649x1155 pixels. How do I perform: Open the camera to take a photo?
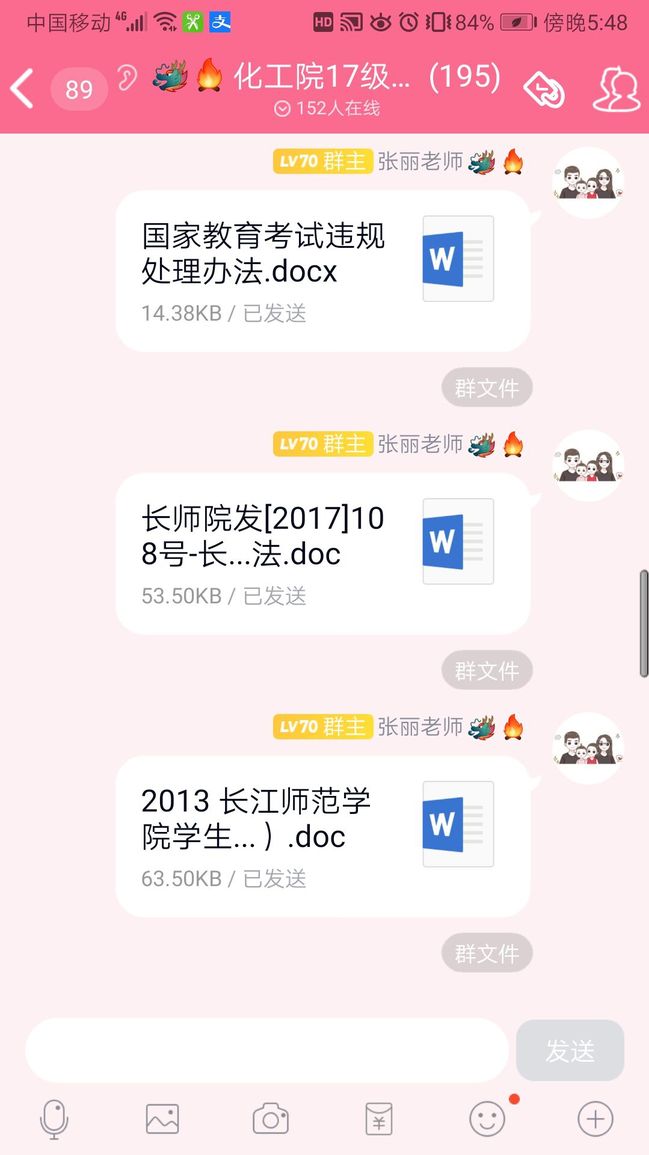click(270, 1119)
